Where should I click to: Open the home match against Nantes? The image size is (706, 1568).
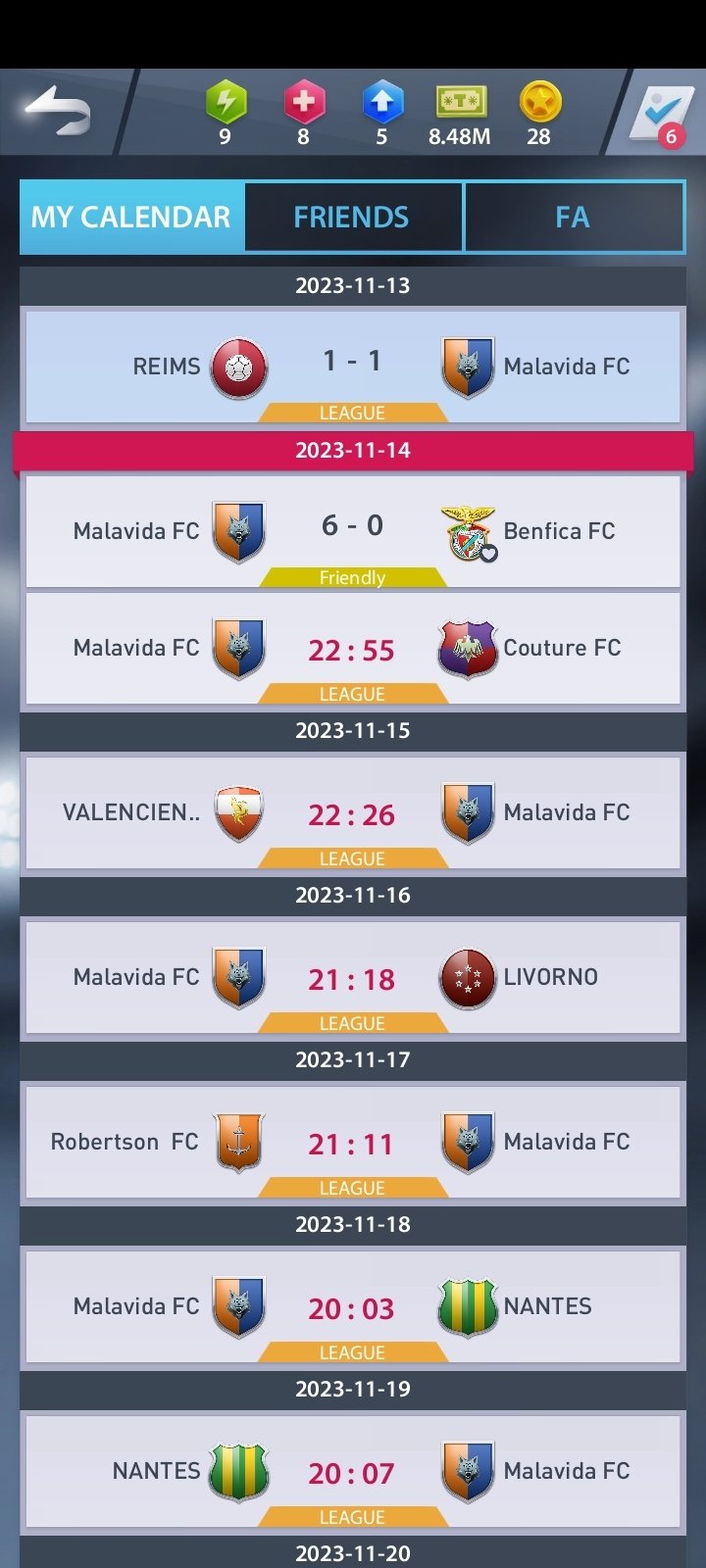pos(352,1306)
